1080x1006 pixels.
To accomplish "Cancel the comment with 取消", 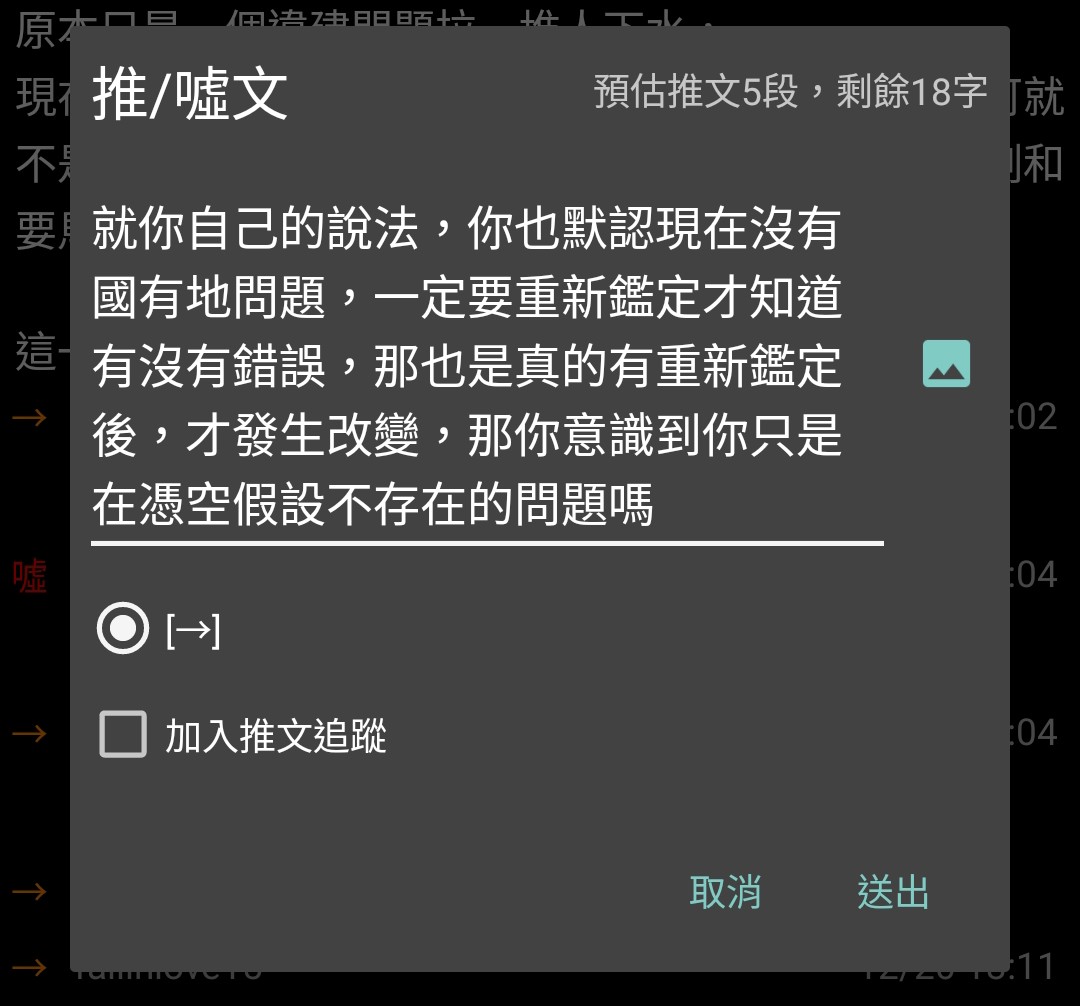I will [x=725, y=892].
